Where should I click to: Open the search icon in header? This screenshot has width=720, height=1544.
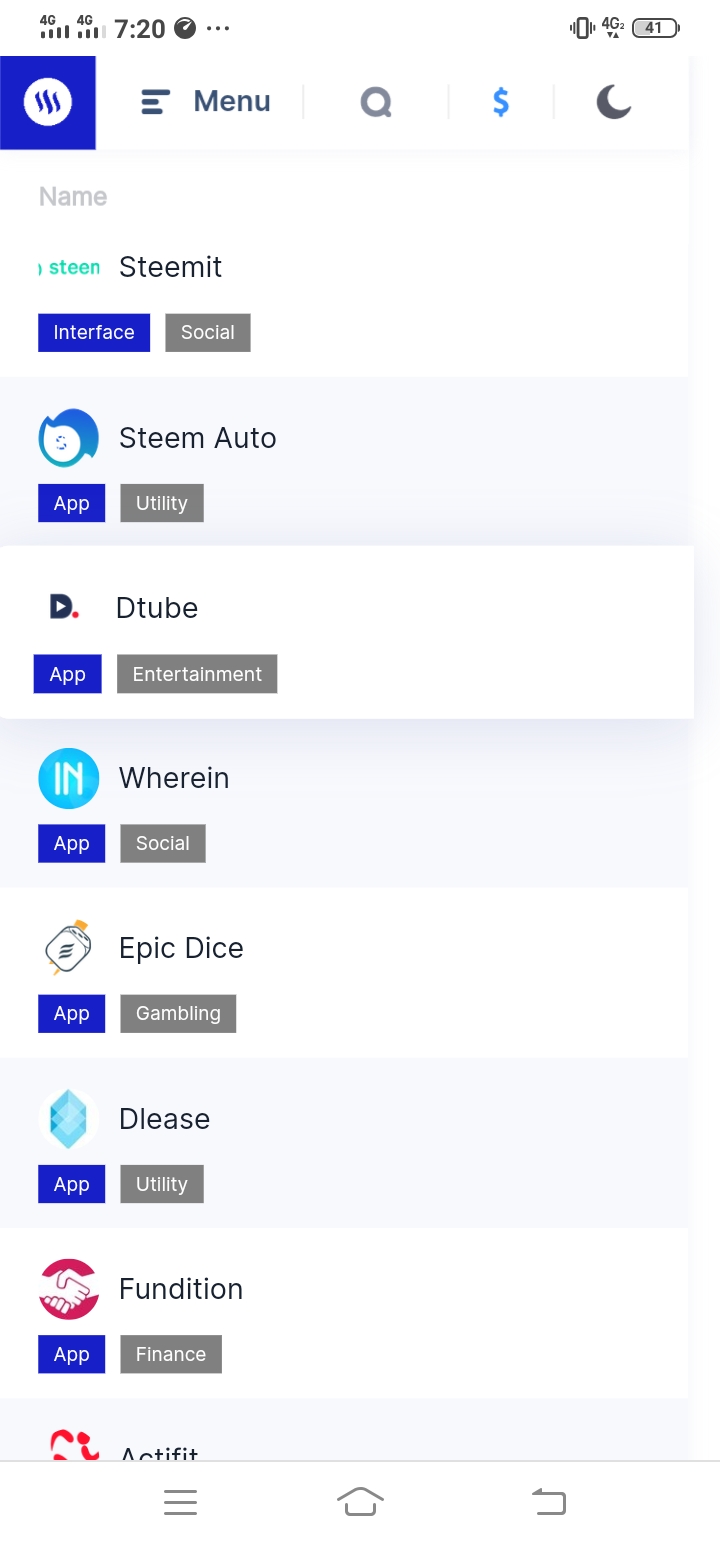[x=376, y=102]
